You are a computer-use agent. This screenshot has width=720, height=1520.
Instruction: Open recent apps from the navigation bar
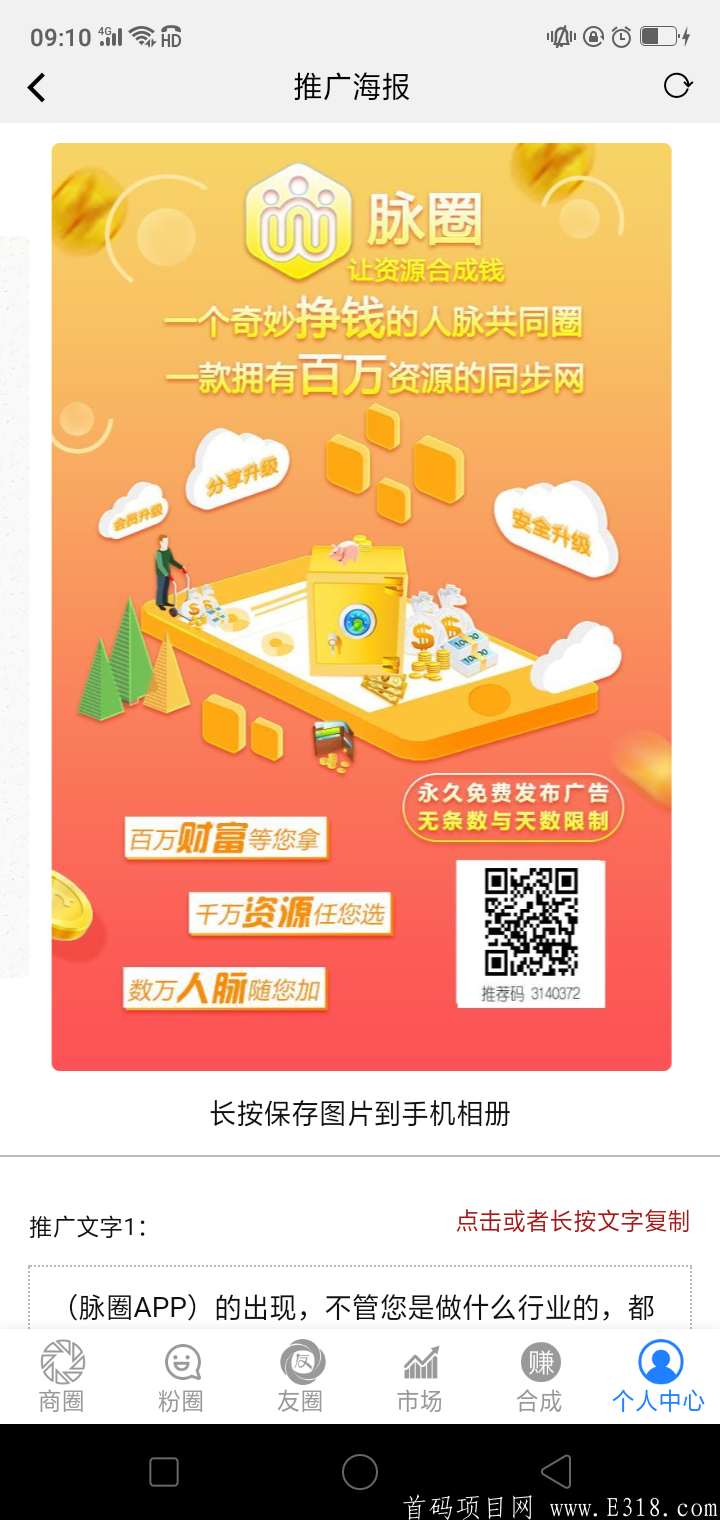pos(164,1472)
